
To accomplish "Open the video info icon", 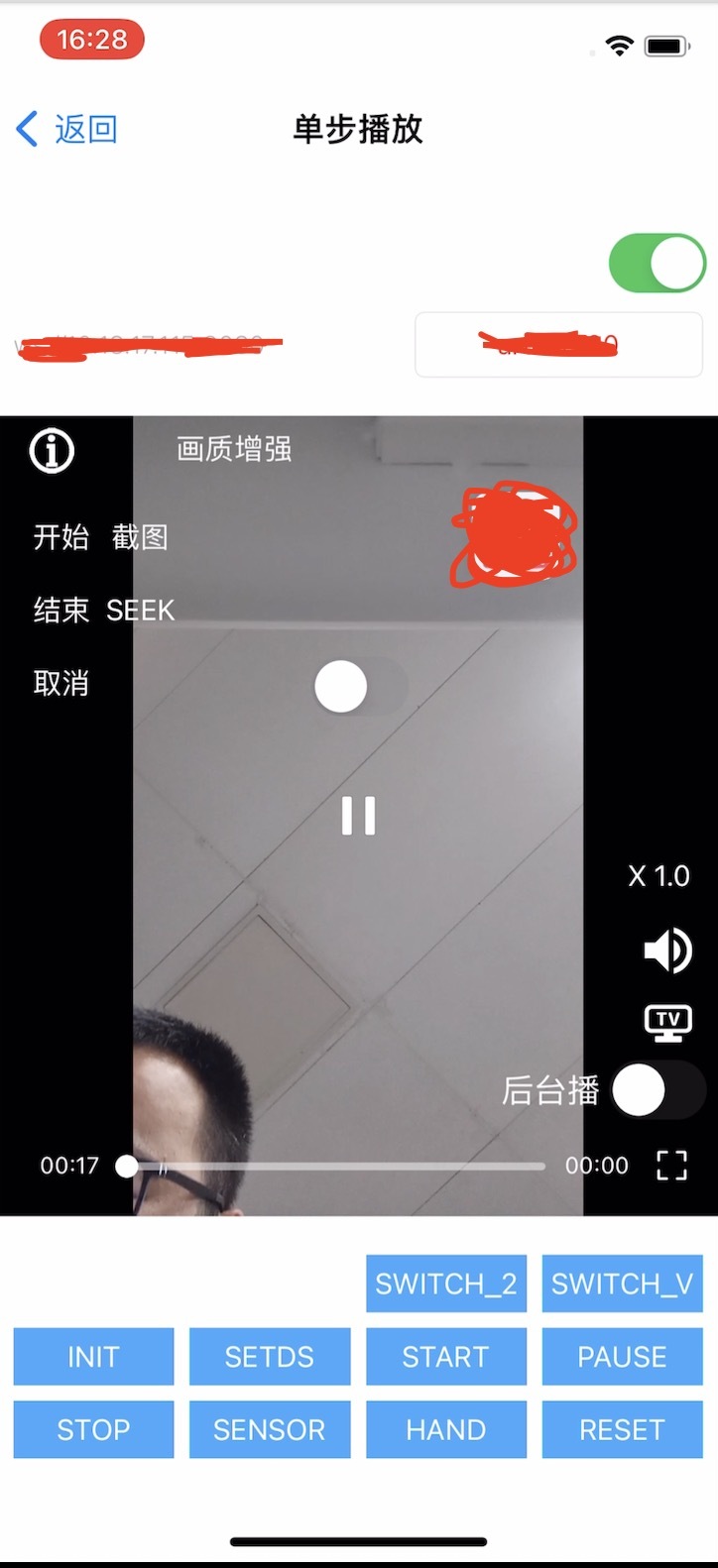I will coord(52,451).
